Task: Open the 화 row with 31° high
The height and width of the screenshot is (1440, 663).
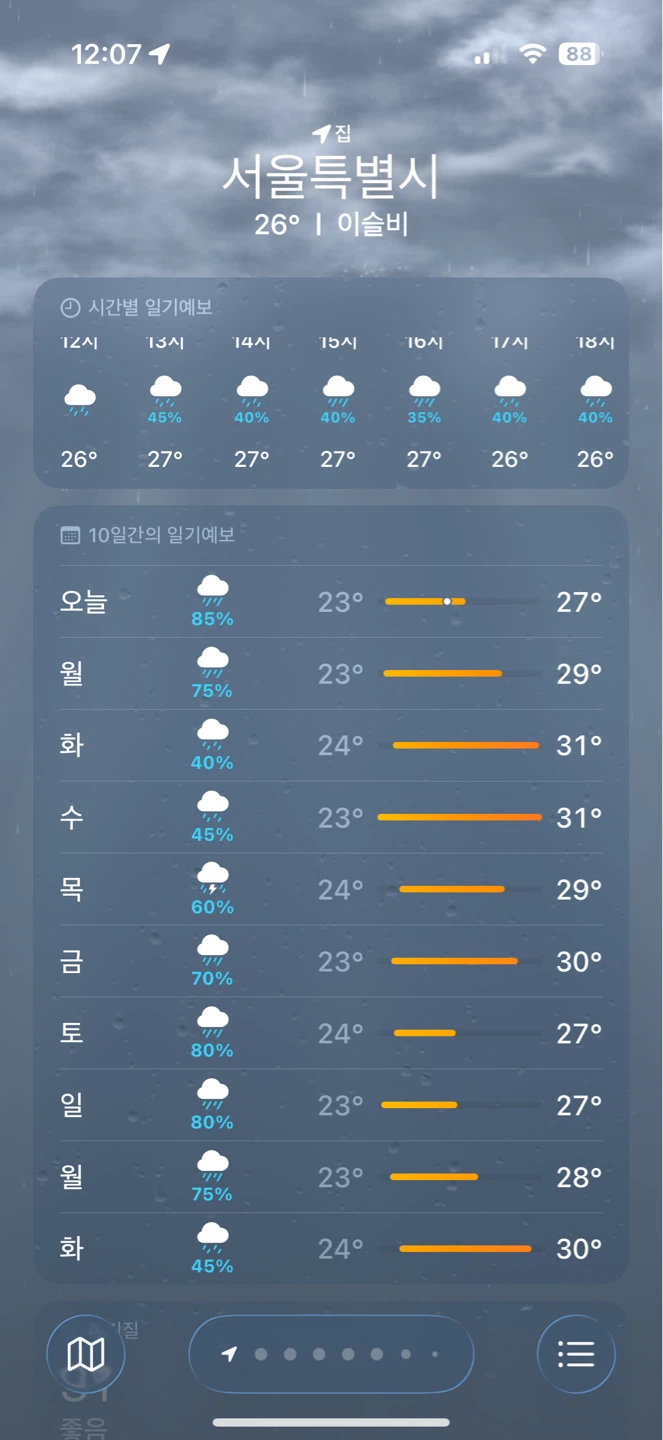Action: 331,746
